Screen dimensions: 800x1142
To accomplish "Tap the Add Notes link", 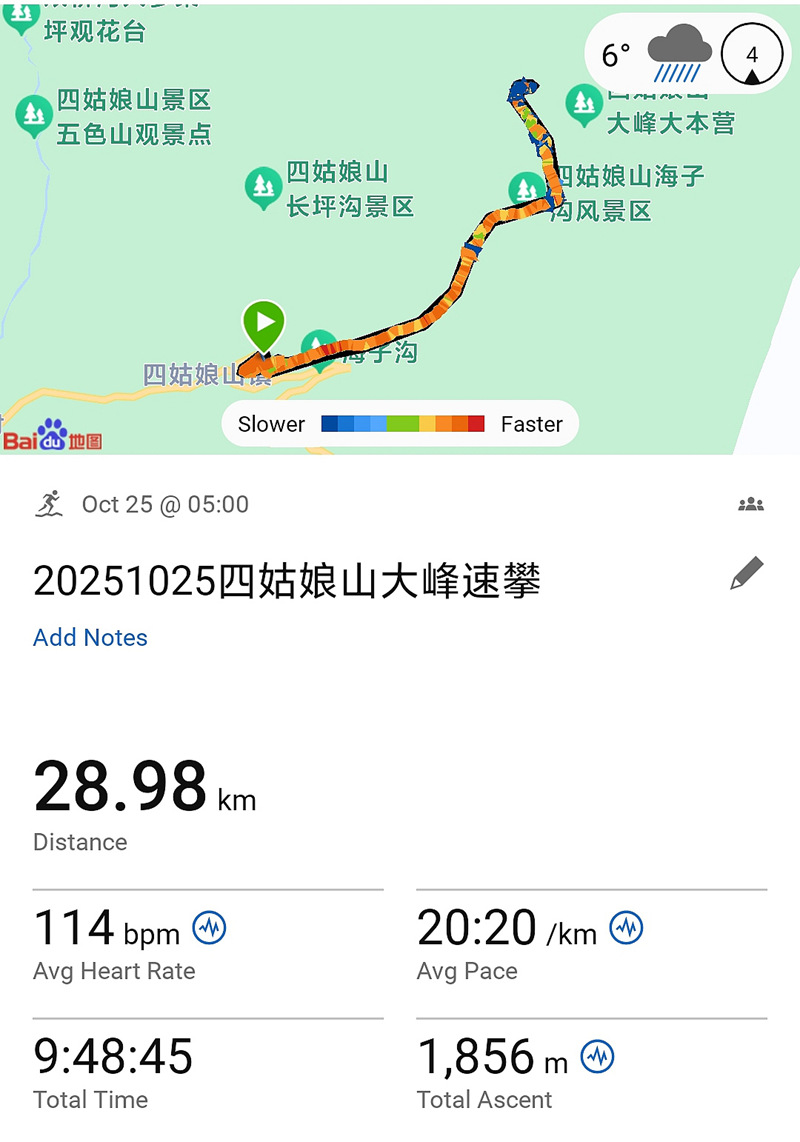I will click(x=90, y=638).
